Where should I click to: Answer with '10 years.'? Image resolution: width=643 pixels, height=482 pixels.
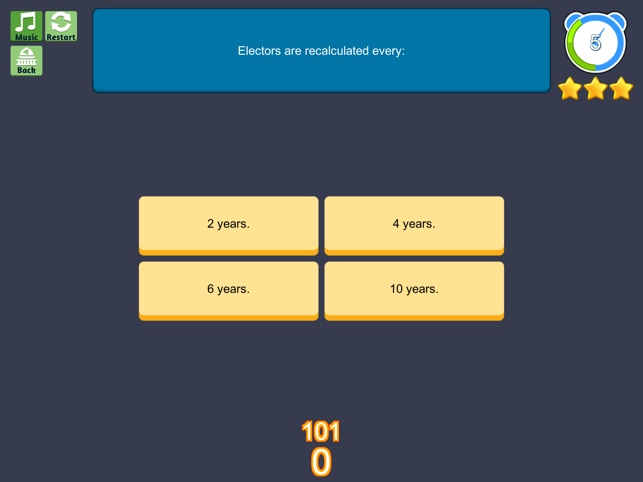414,289
